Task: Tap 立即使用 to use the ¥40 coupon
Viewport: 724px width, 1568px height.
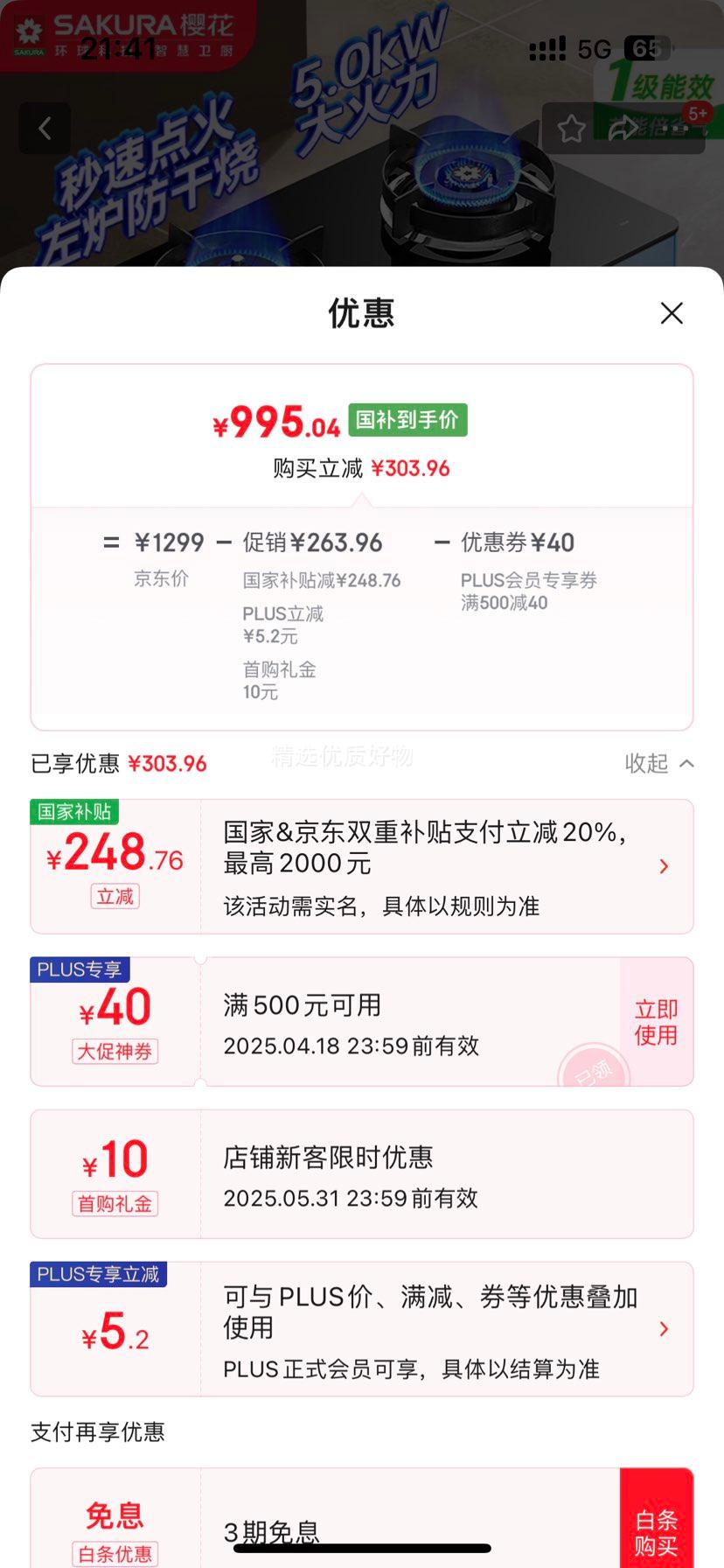Action: [655, 1021]
